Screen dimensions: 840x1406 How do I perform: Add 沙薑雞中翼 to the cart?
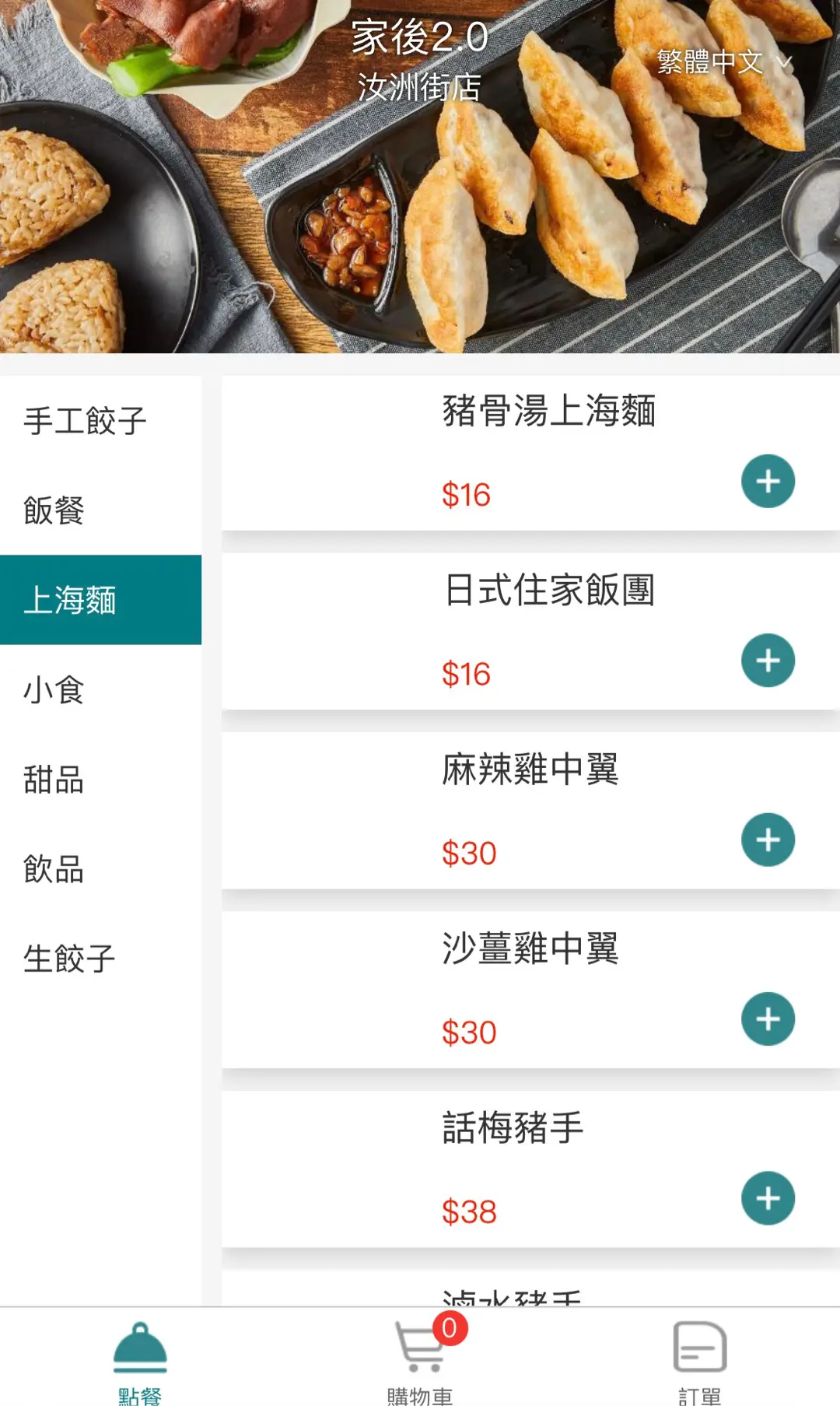pos(768,1019)
